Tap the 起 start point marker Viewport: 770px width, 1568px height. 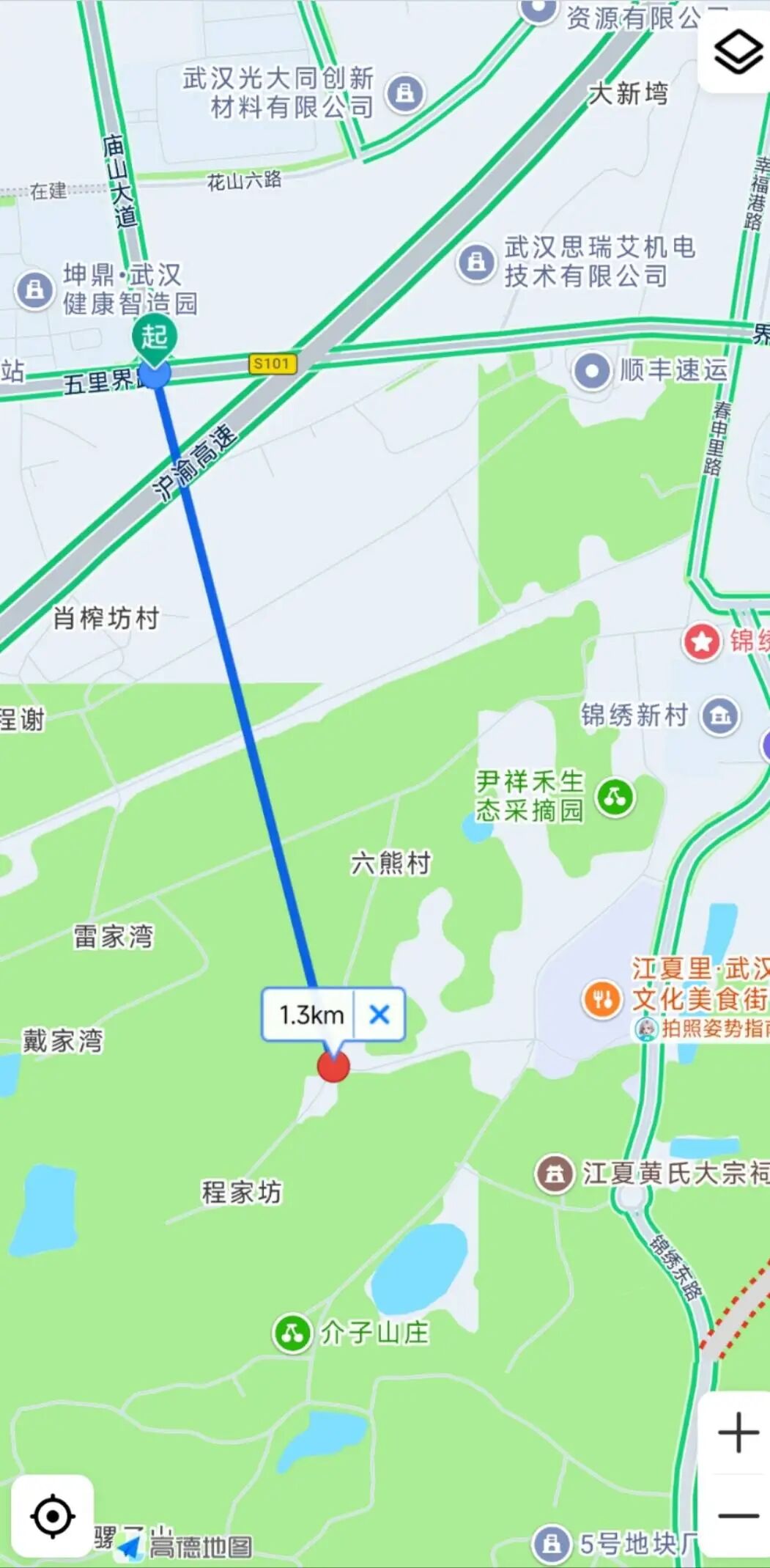tap(155, 337)
